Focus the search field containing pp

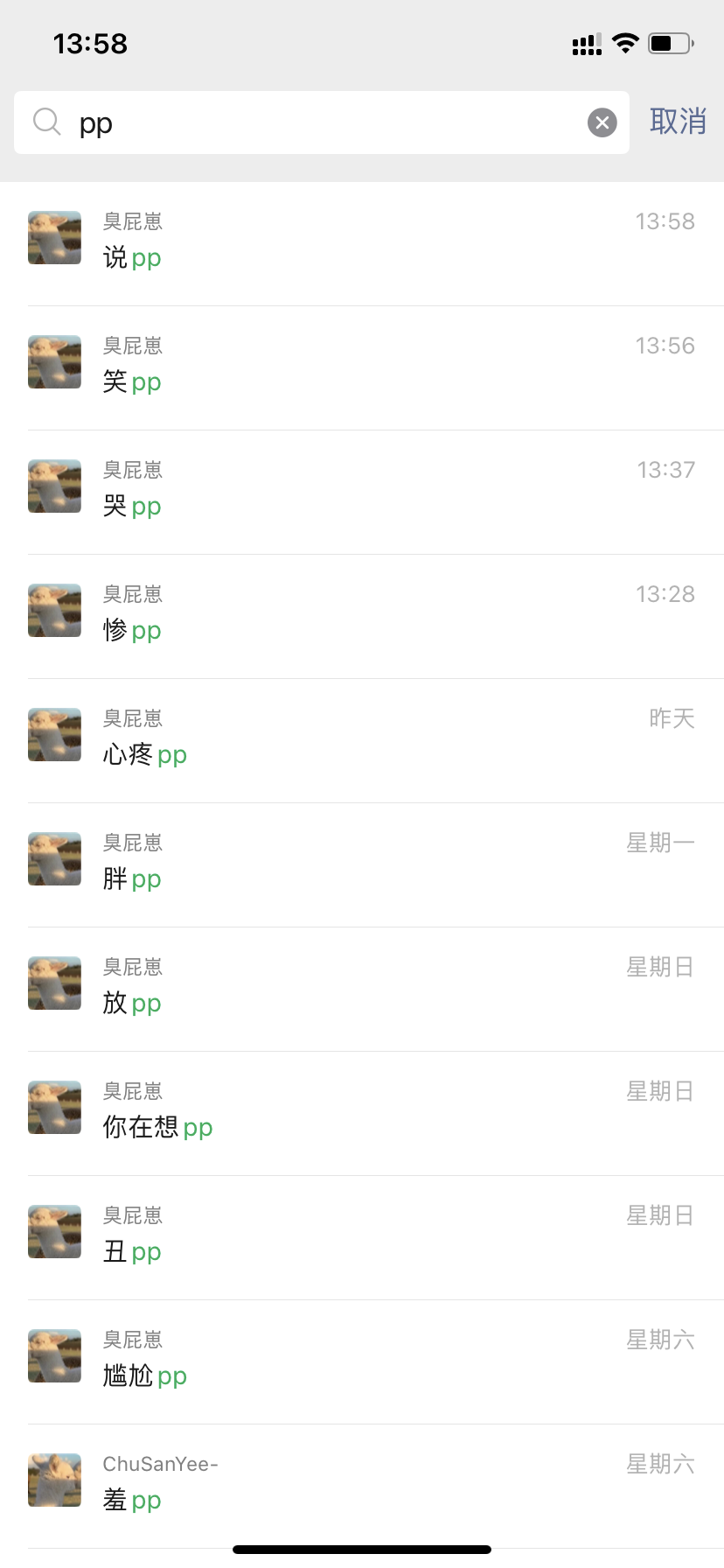click(x=322, y=122)
